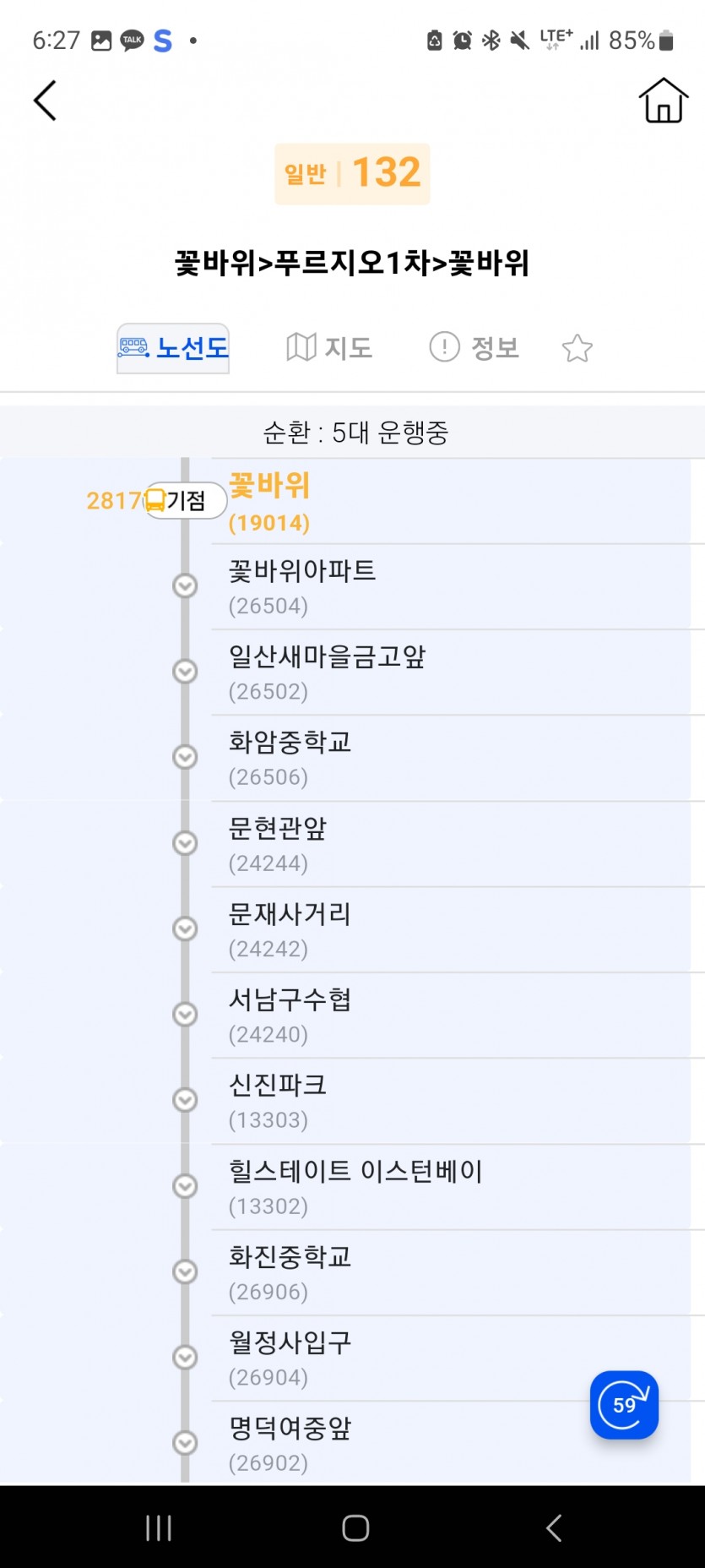705x1568 pixels.
Task: Switch to the 노선도 tab
Action: coord(173,347)
